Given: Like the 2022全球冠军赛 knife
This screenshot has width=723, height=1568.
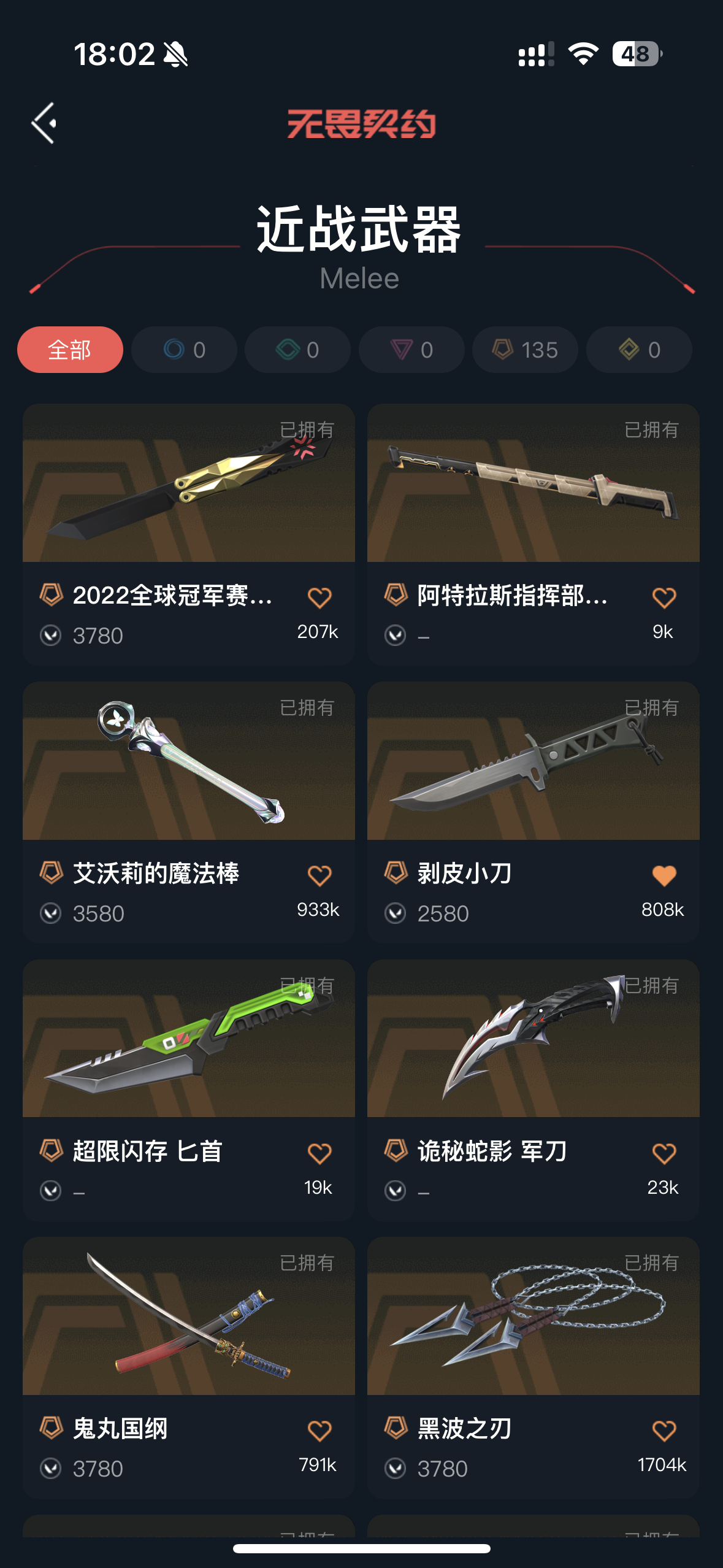Looking at the screenshot, I should pyautogui.click(x=319, y=598).
